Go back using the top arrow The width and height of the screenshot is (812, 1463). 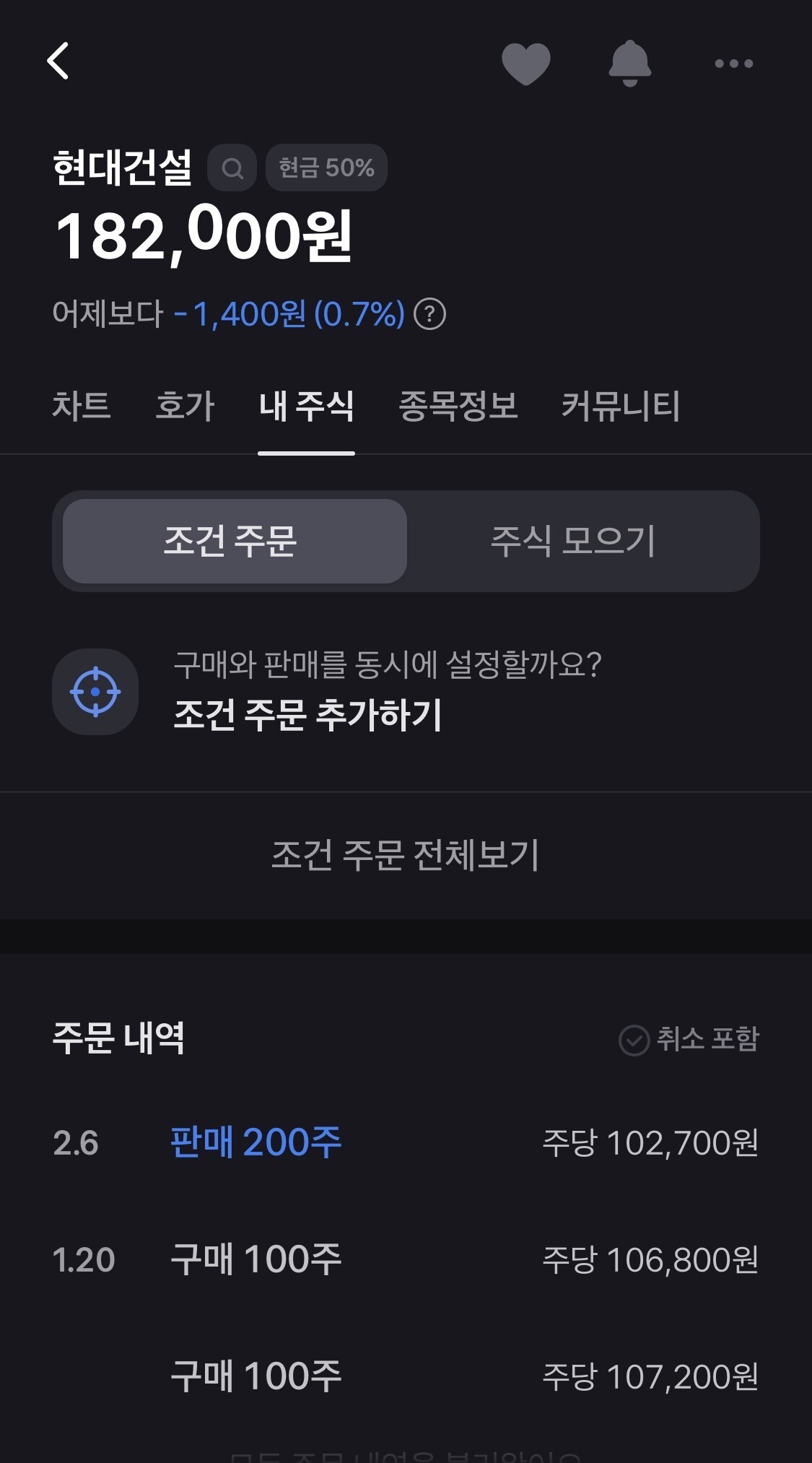(58, 61)
